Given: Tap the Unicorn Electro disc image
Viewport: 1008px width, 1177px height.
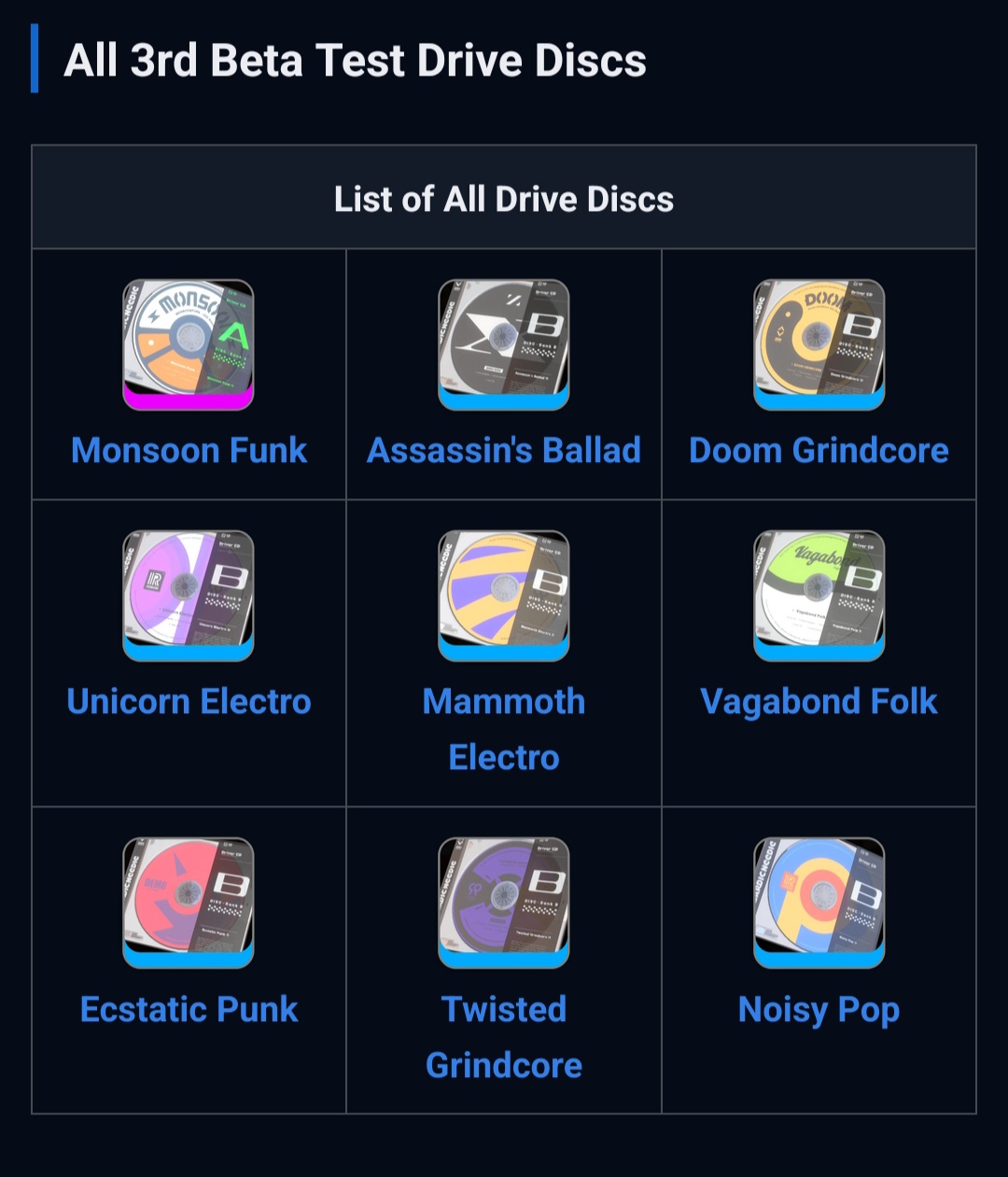Looking at the screenshot, I should click(189, 596).
